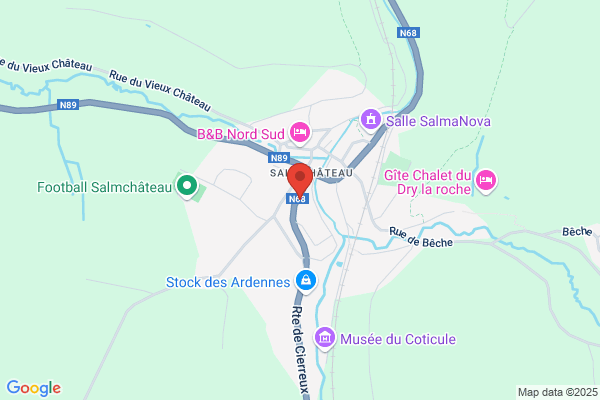
Task: Select the Musée du Coticule museum marker
Action: pos(325,339)
